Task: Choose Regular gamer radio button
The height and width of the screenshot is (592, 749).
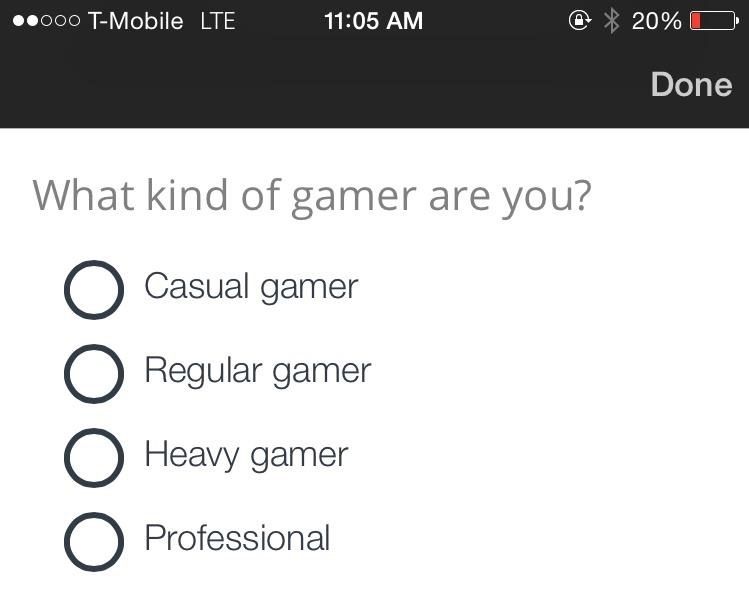Action: tap(94, 373)
